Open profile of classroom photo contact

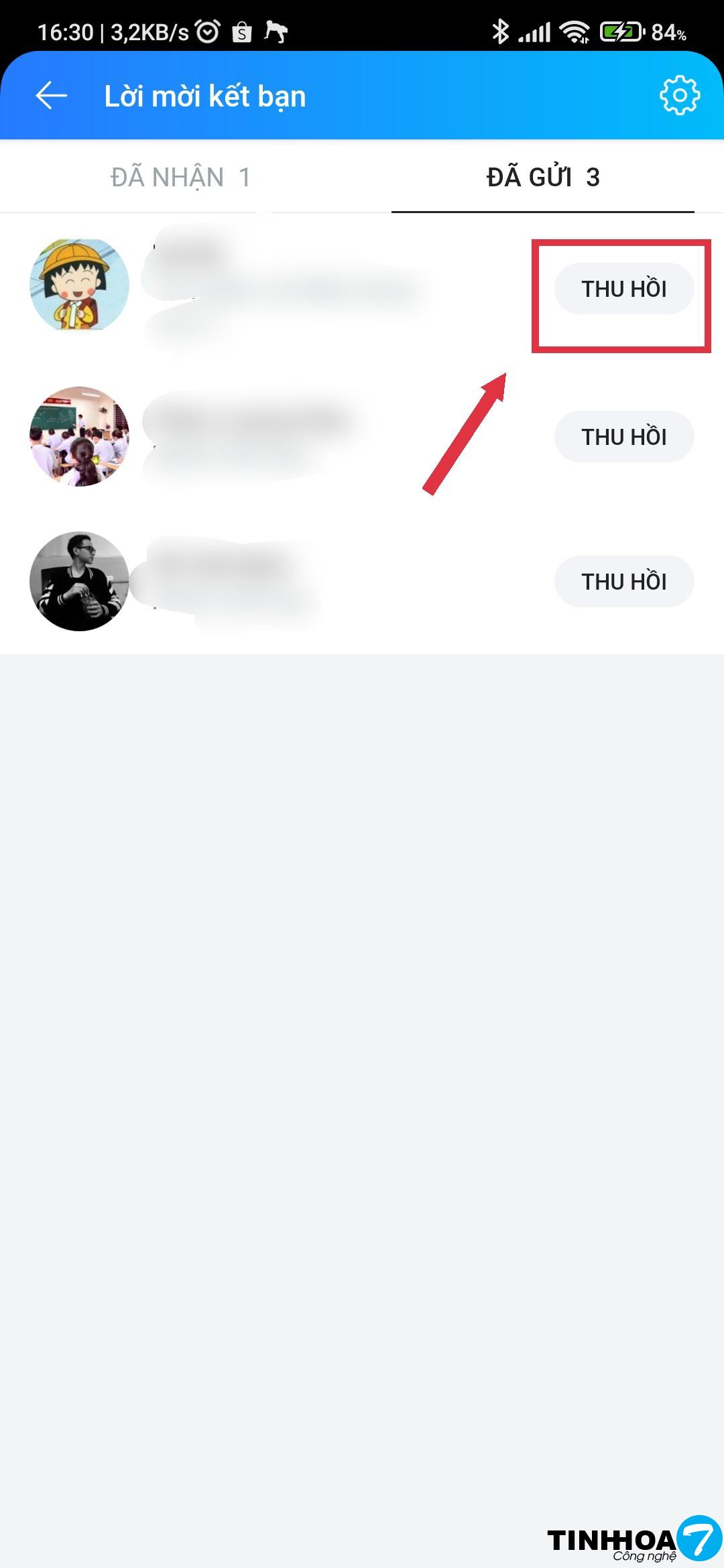[x=80, y=436]
